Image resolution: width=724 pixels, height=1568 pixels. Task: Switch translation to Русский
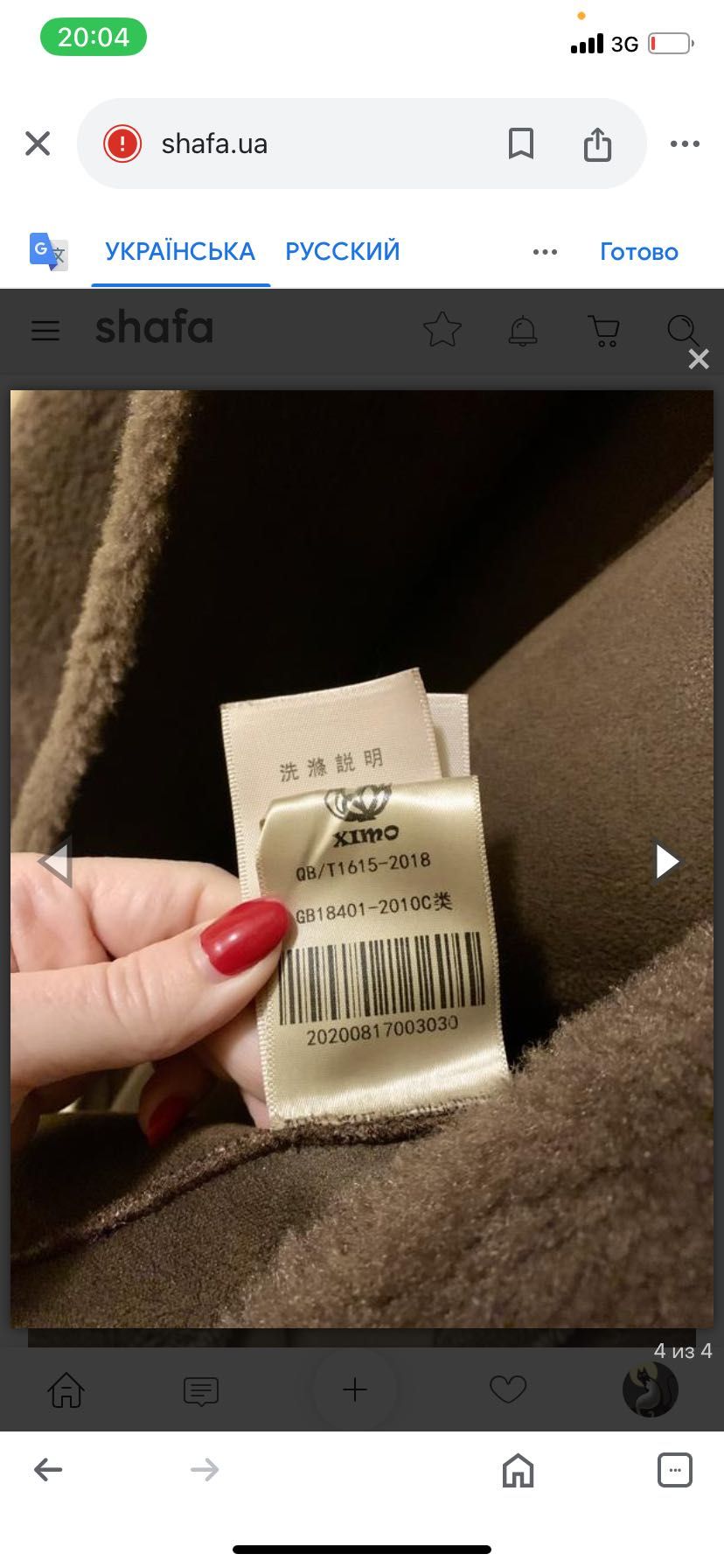pyautogui.click(x=342, y=252)
